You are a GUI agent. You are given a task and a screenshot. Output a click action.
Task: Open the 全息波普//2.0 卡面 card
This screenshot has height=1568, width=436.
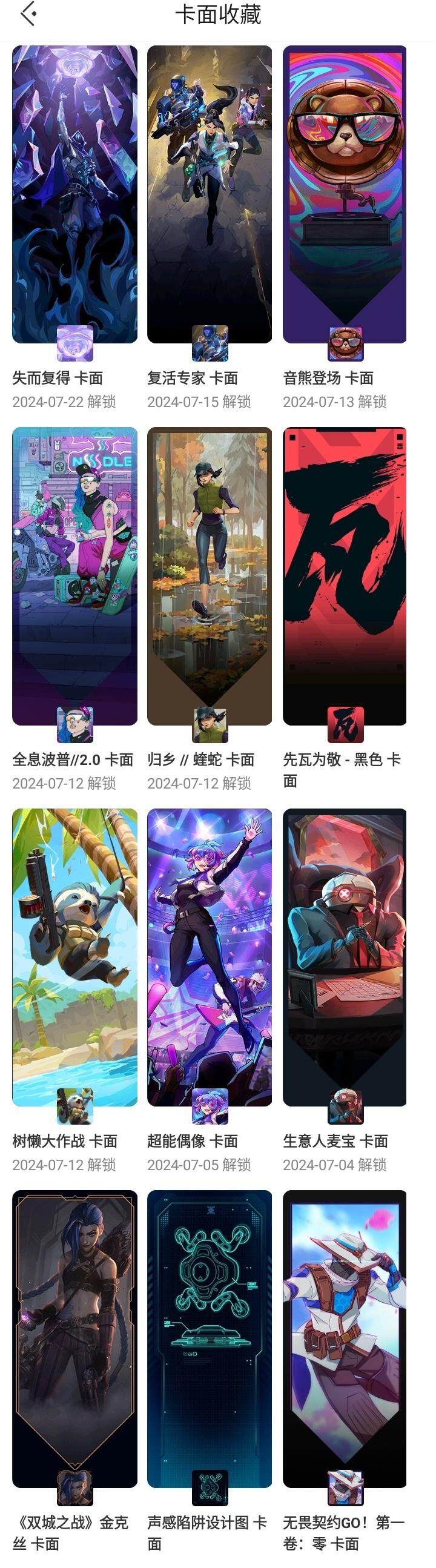pos(75,576)
